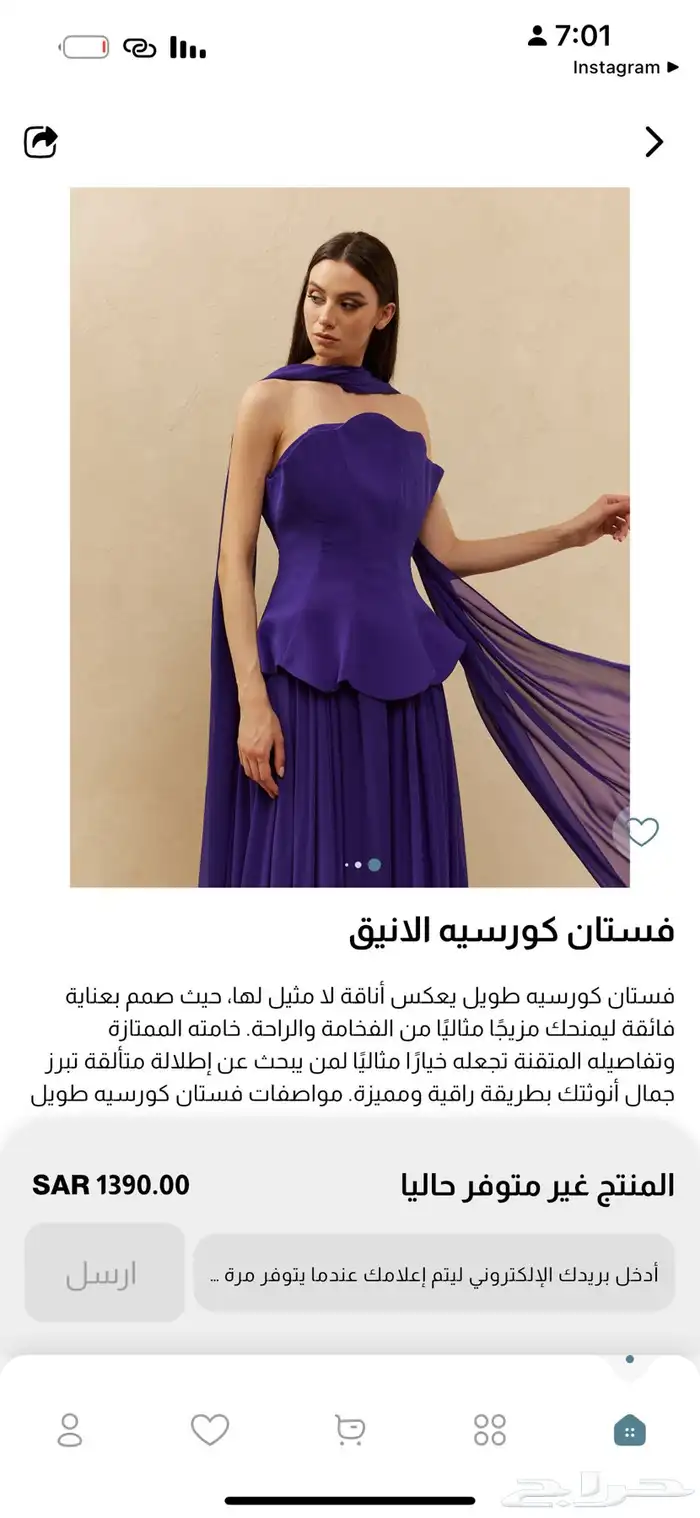The width and height of the screenshot is (700, 1518).
Task: Add the purple dress to favorites
Action: pos(642,832)
